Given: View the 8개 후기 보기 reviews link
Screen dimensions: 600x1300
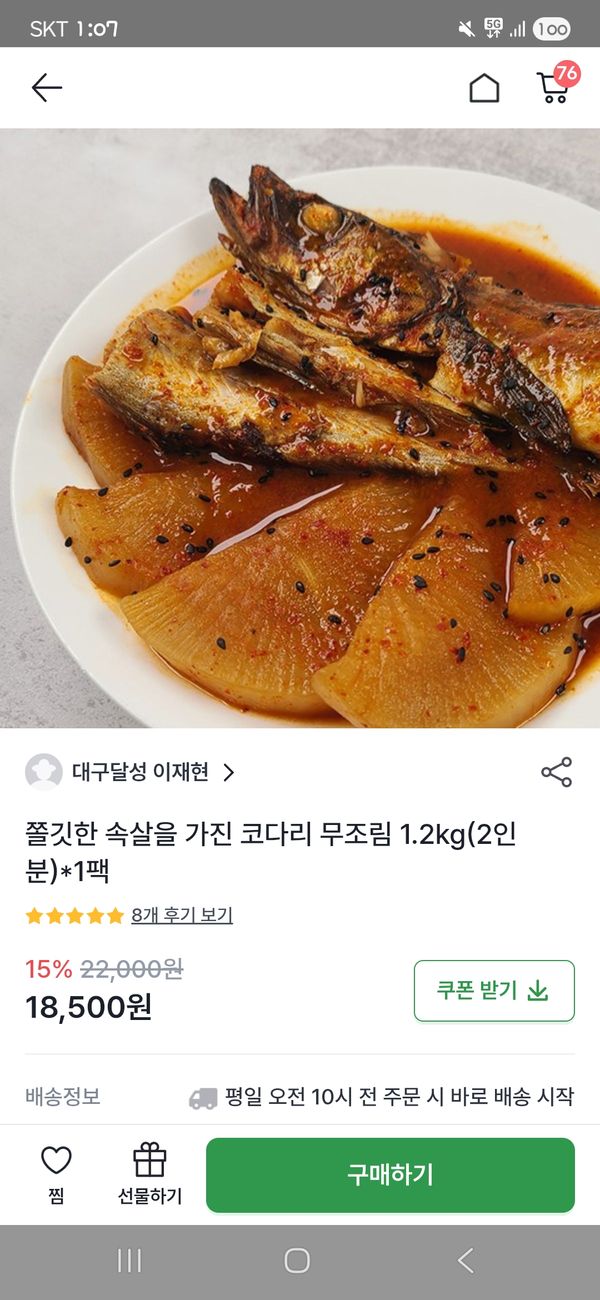Looking at the screenshot, I should coord(182,915).
